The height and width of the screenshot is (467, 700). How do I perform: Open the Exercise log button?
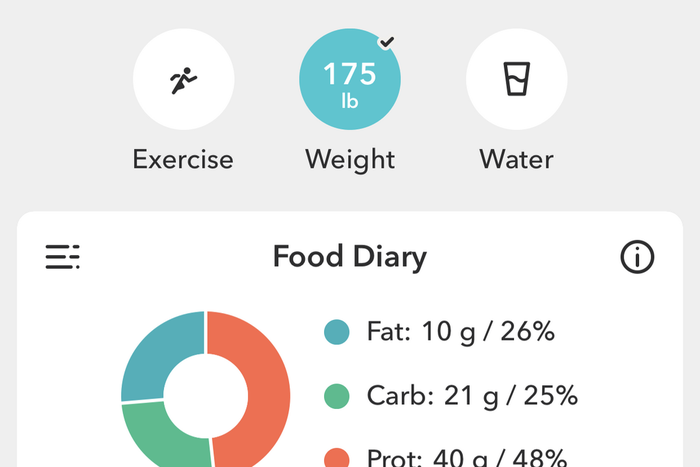tap(183, 82)
